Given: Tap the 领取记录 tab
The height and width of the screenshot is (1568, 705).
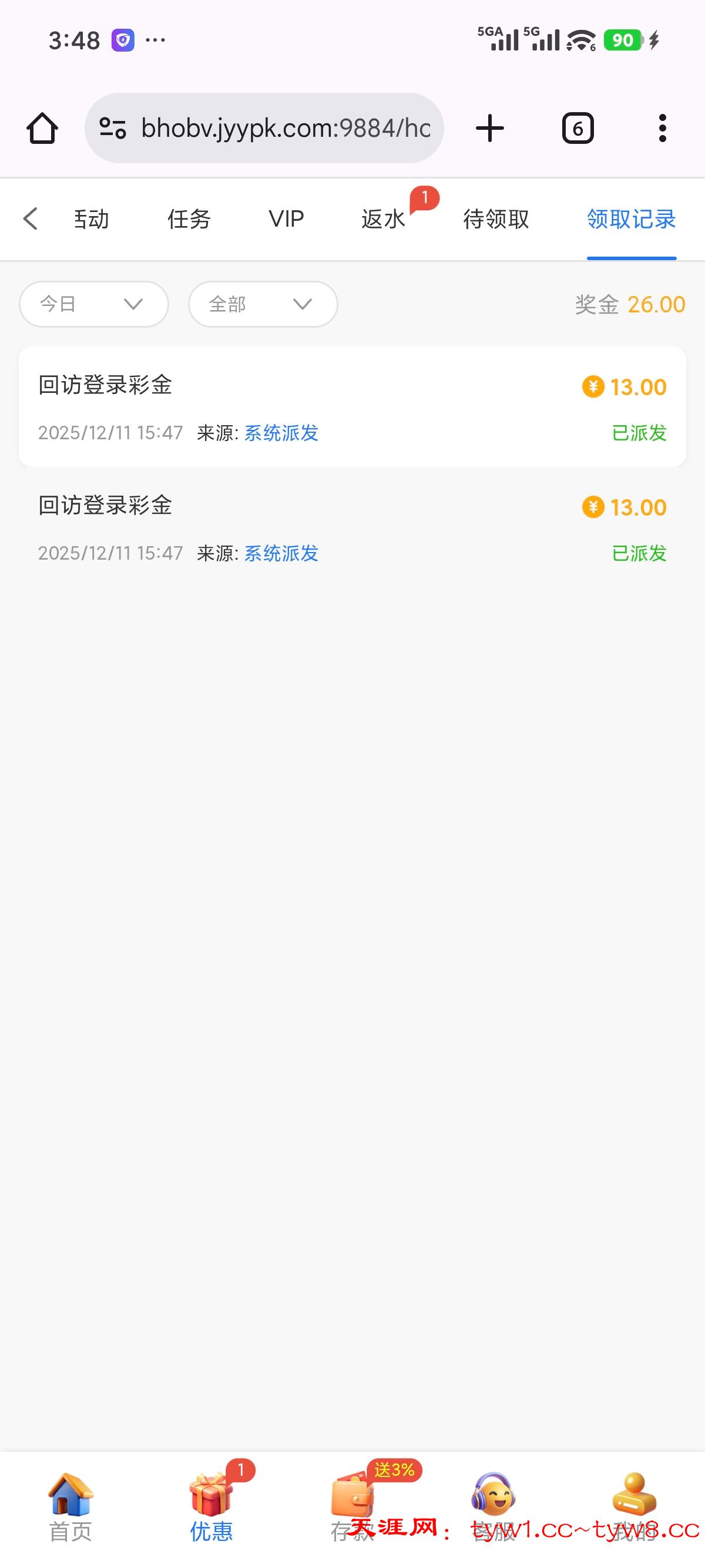Looking at the screenshot, I should coord(631,219).
